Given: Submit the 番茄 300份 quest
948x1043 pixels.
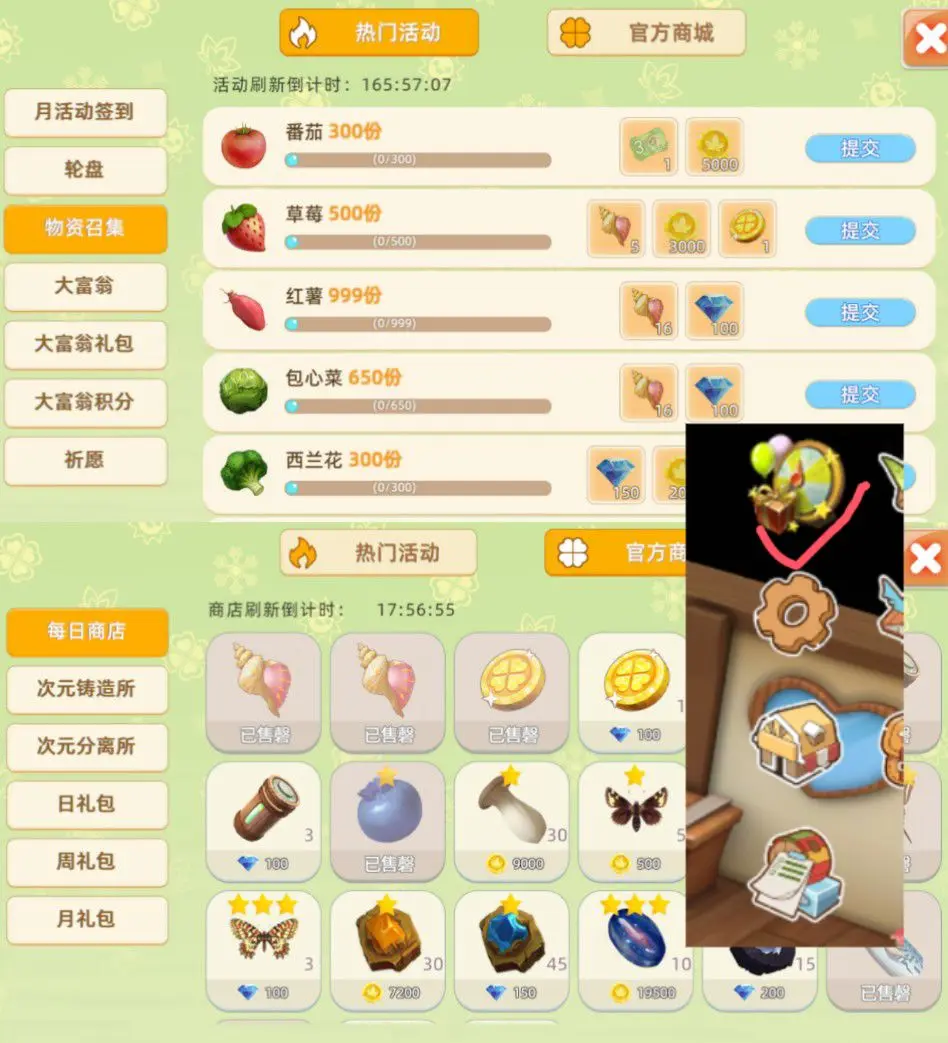Looking at the screenshot, I should [860, 147].
